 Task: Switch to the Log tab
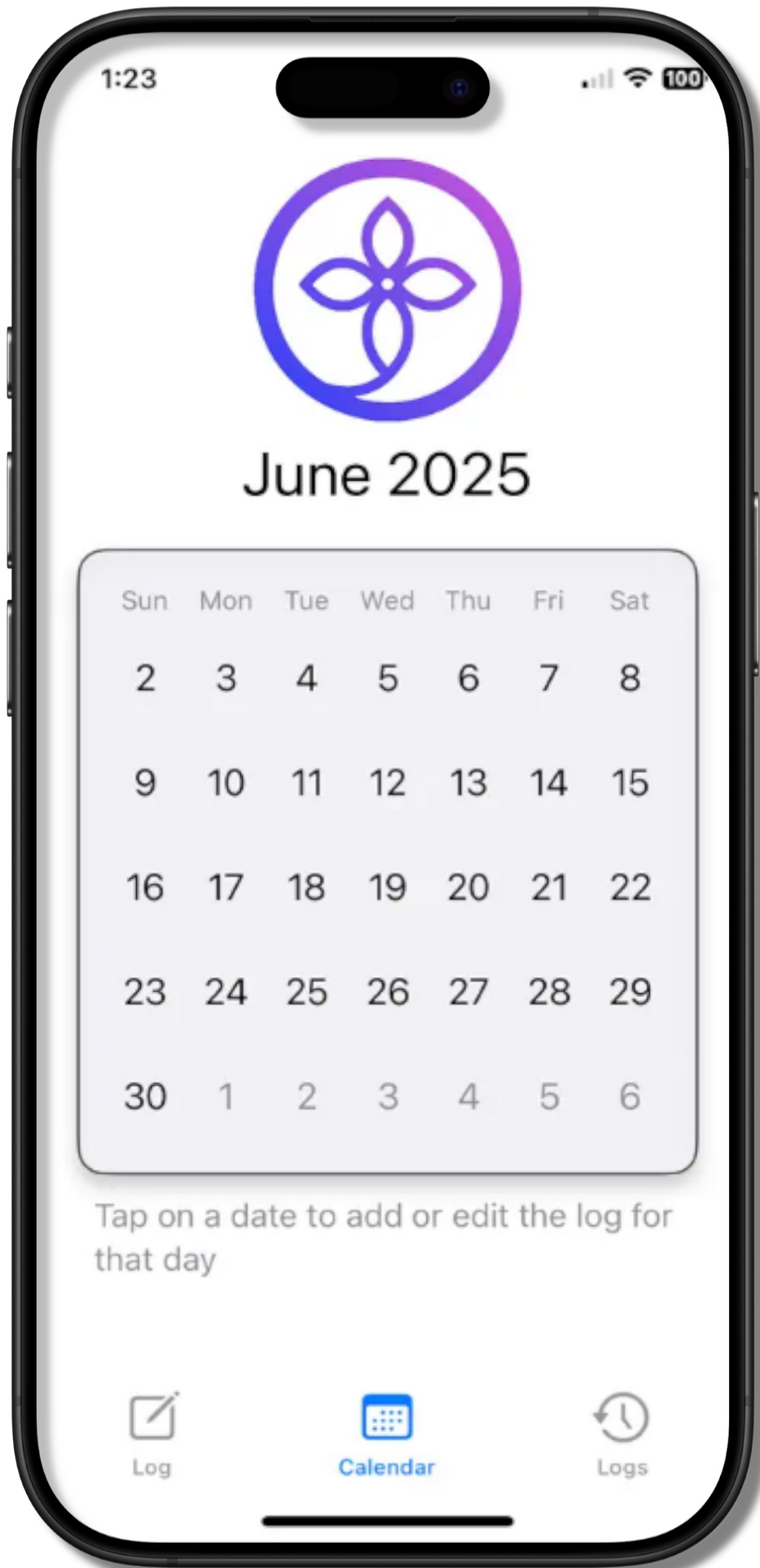pyautogui.click(x=153, y=1433)
